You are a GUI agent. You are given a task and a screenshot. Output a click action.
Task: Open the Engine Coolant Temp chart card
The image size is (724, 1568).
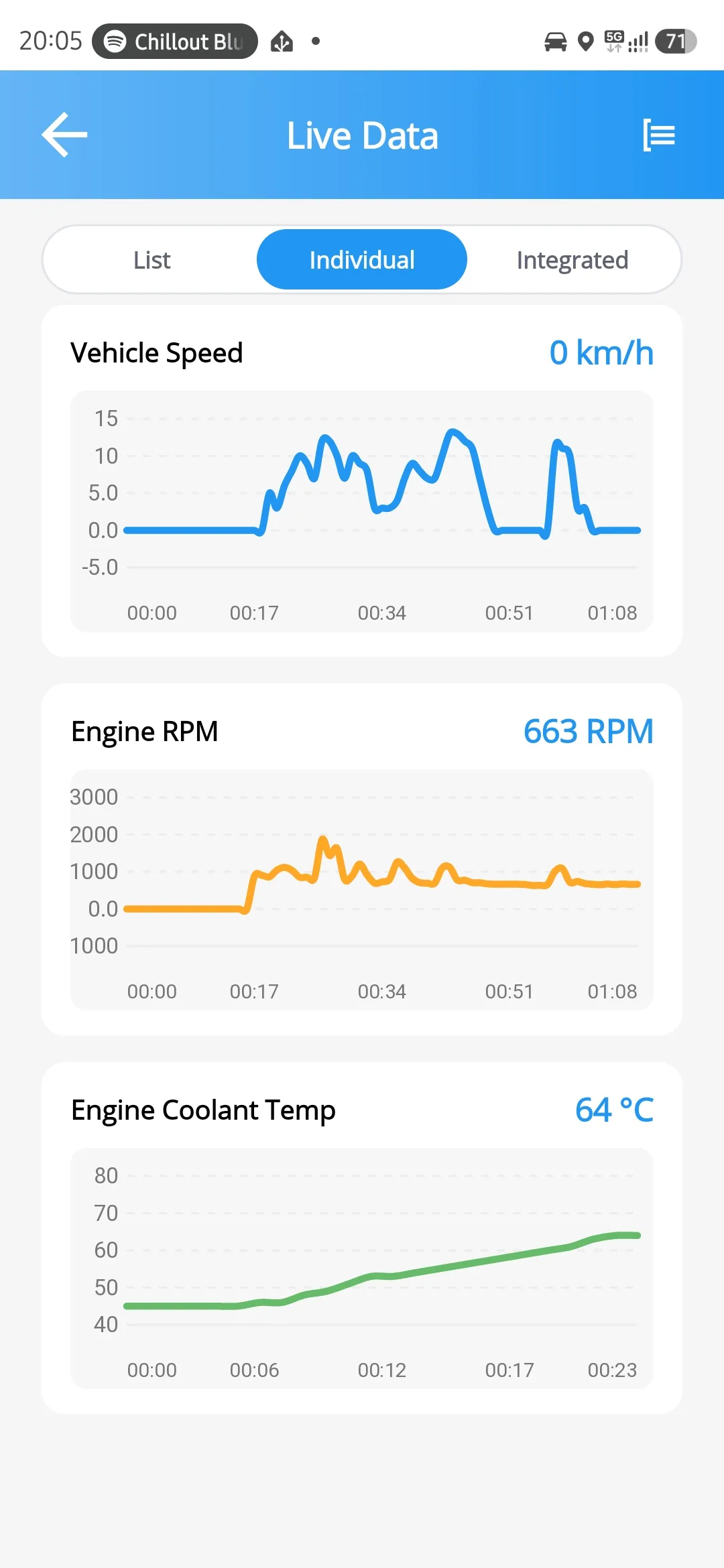362,1238
